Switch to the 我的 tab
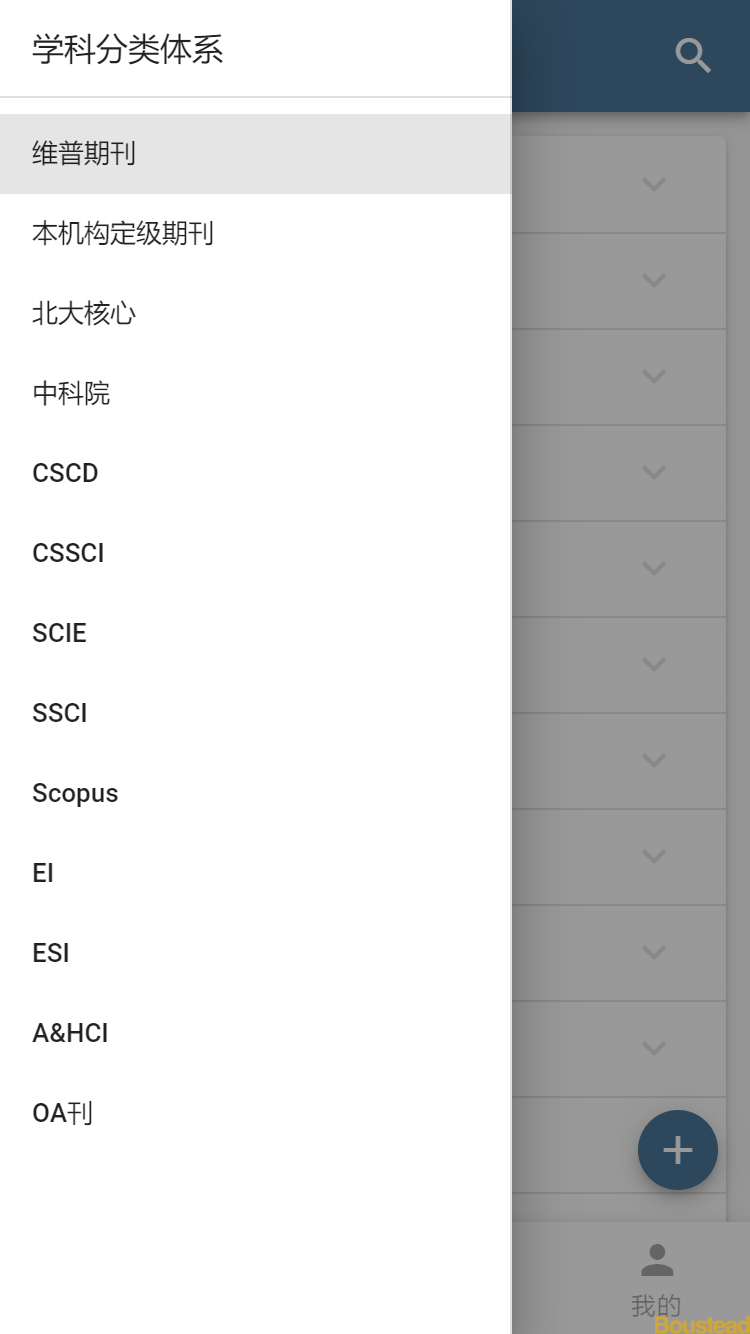Screen dimensions: 750x1334 (656, 1280)
